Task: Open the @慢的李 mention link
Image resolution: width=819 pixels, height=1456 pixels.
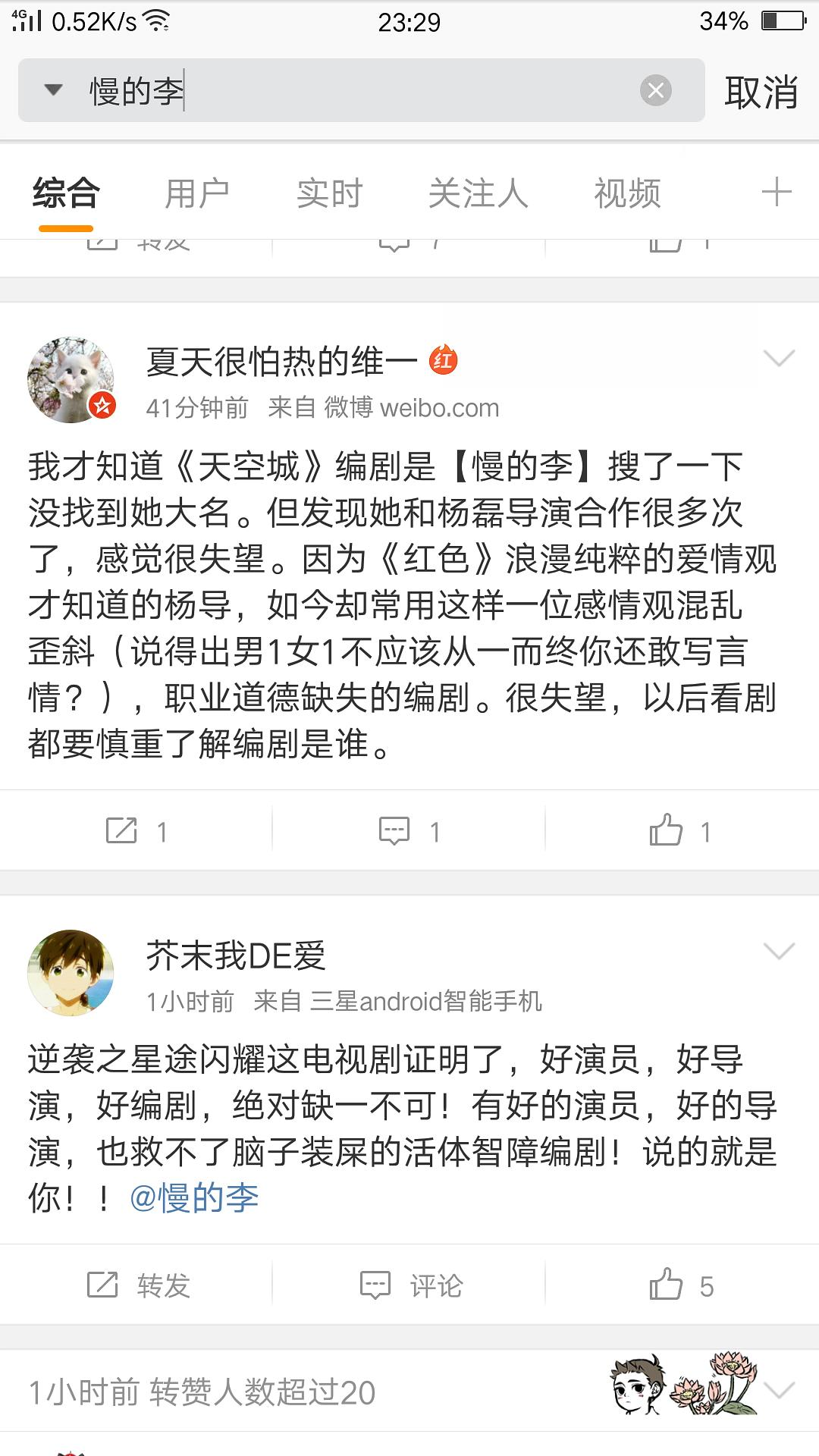Action: pyautogui.click(x=194, y=1198)
